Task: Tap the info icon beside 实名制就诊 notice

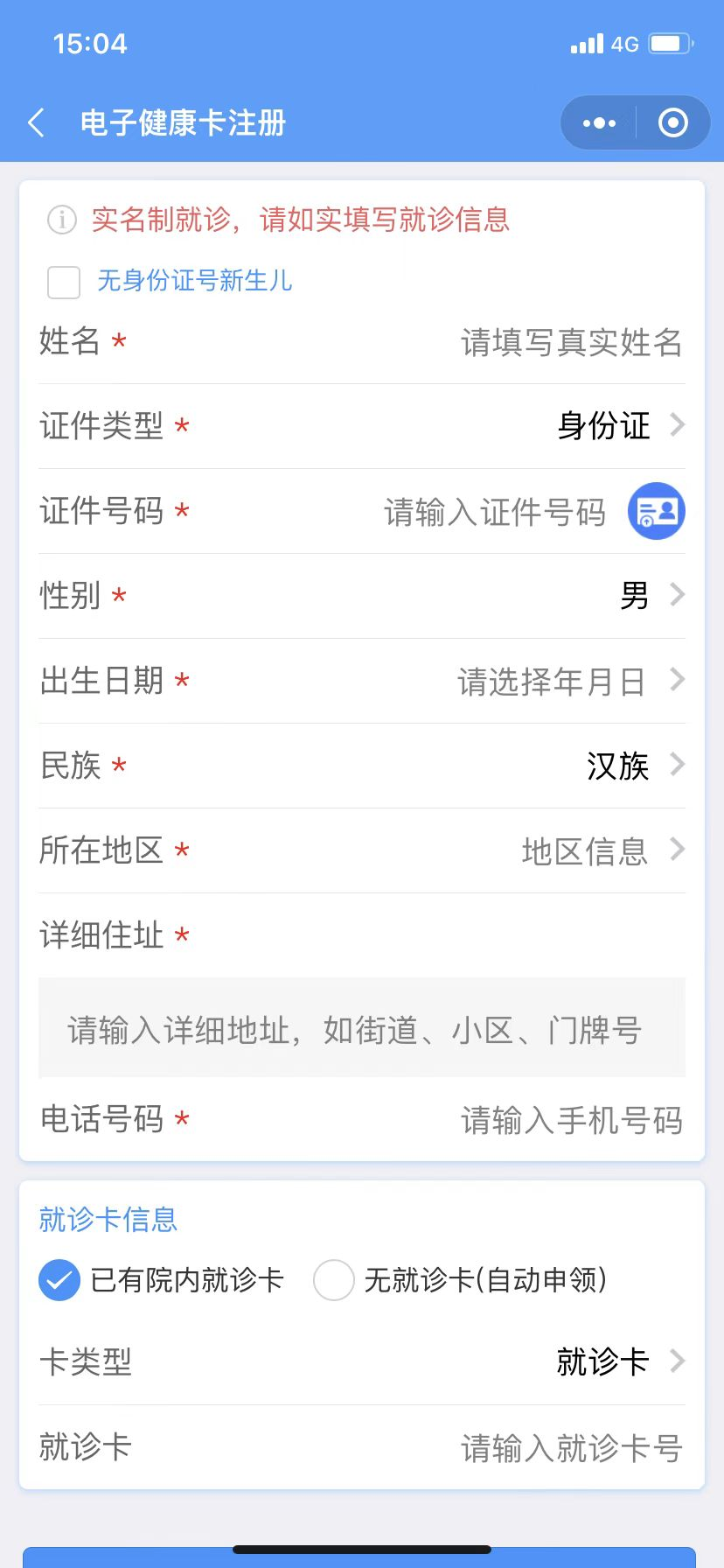Action: click(59, 220)
